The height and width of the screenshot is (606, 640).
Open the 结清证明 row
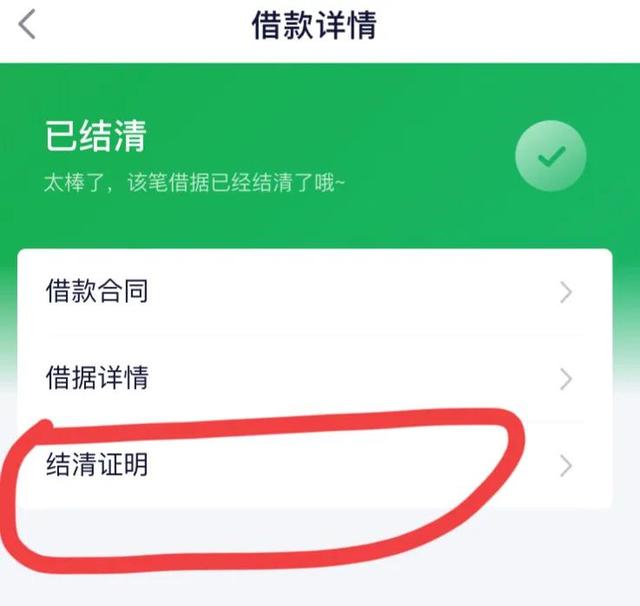313,465
